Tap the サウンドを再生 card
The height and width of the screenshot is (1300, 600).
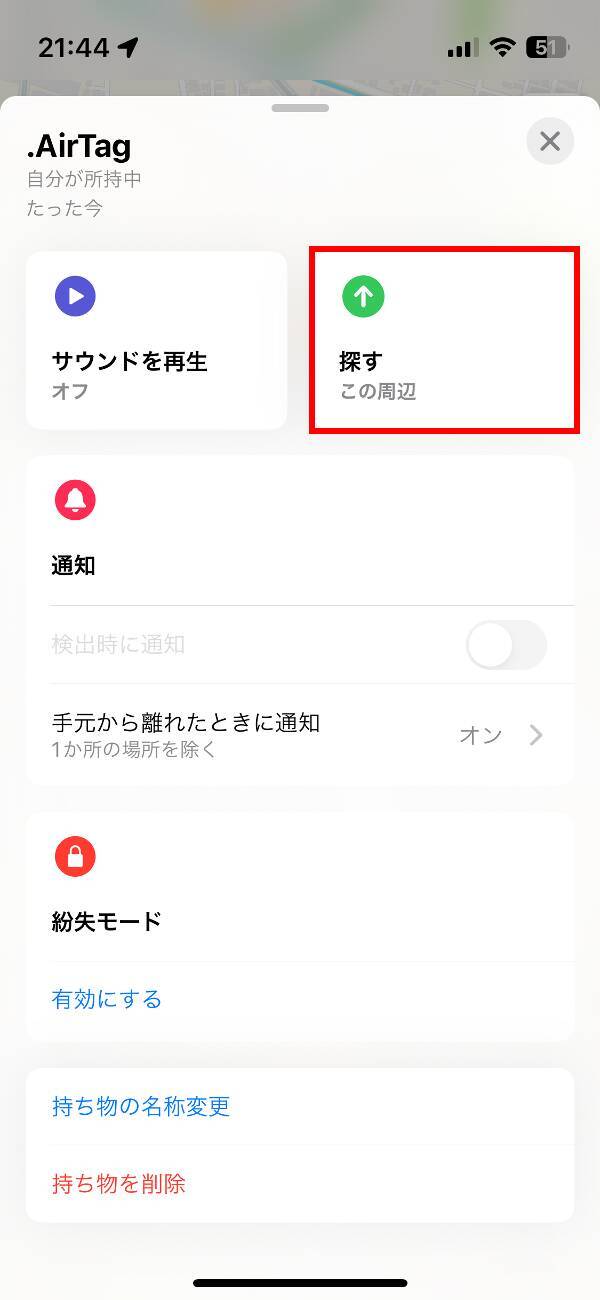pyautogui.click(x=157, y=340)
